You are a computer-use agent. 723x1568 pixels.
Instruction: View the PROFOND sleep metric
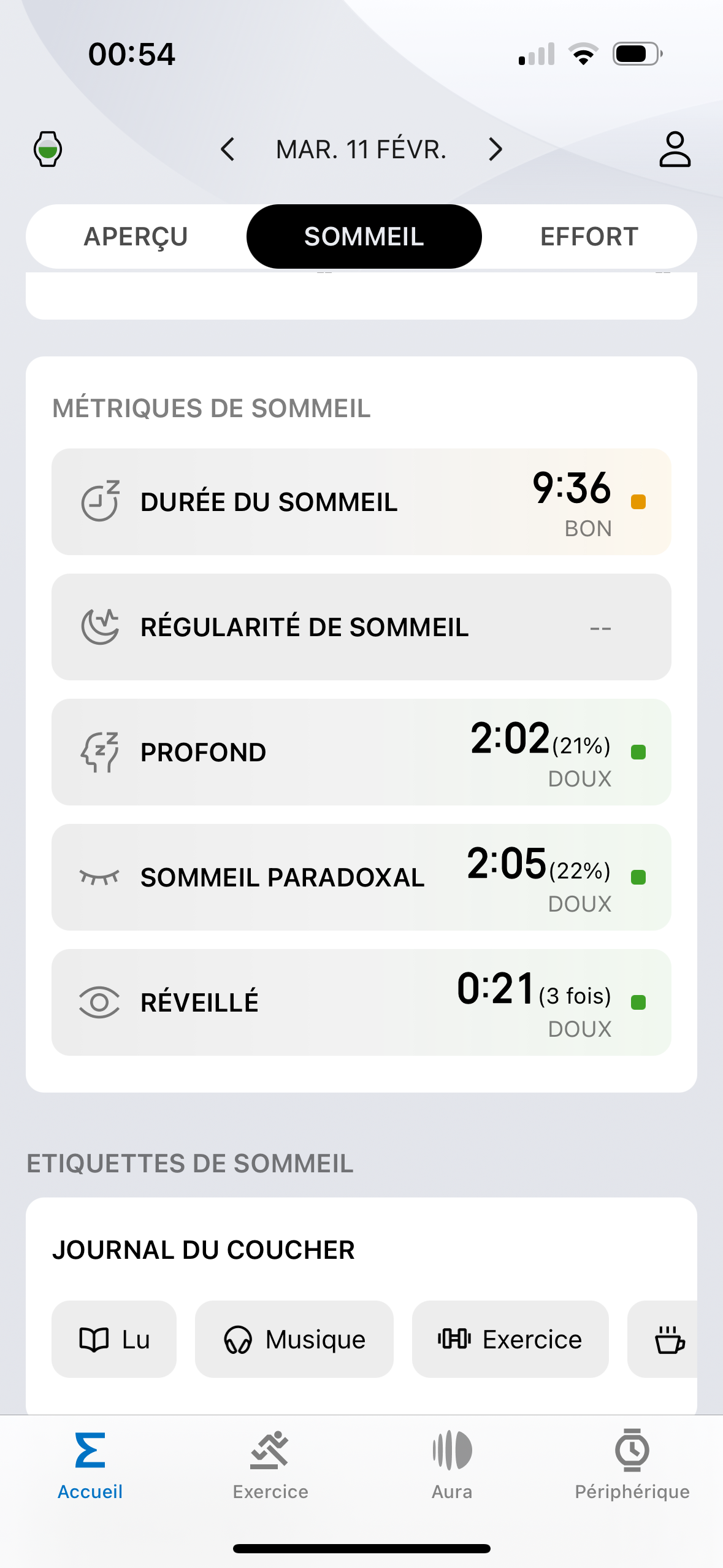tap(361, 752)
